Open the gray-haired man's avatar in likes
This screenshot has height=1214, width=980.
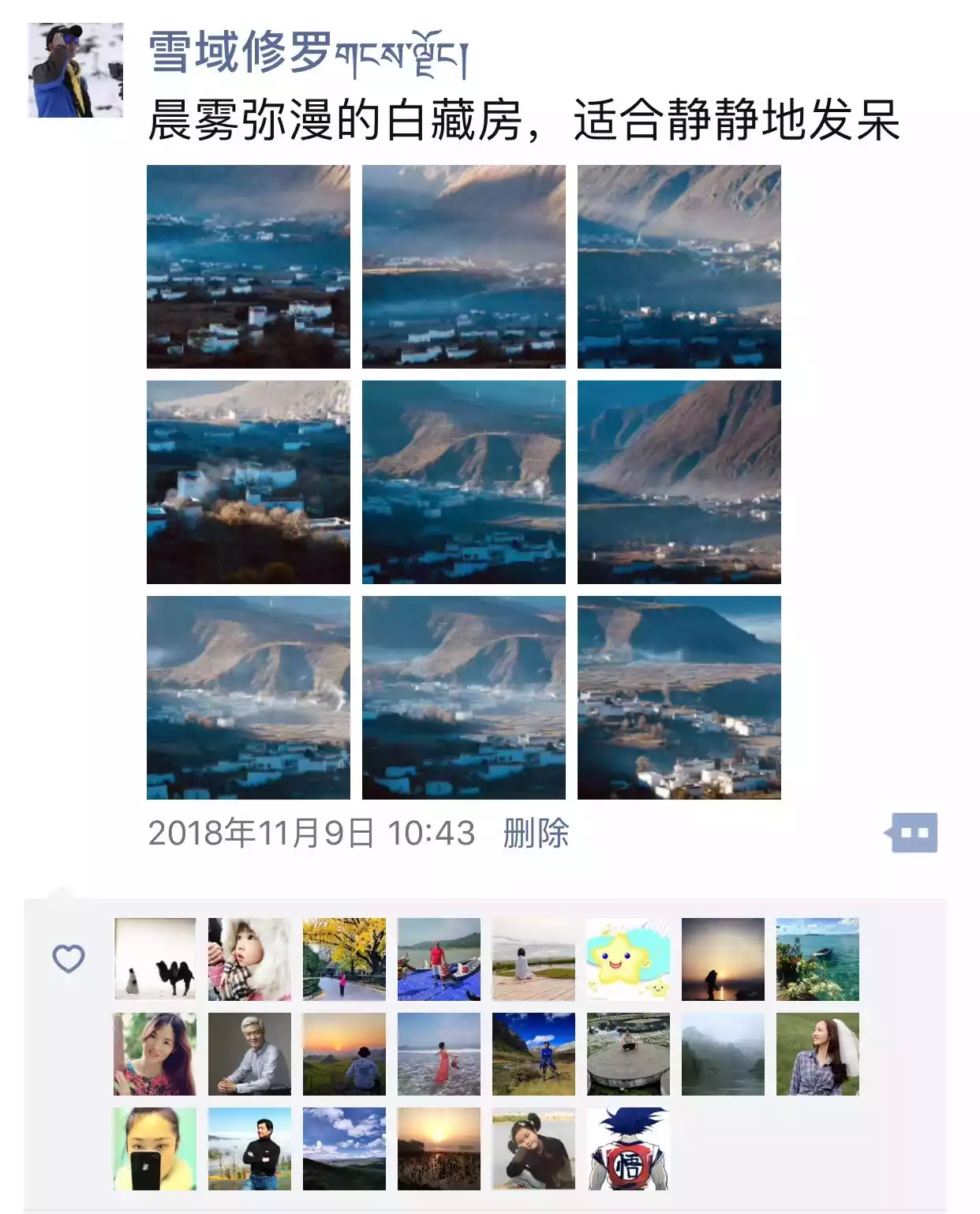tap(249, 1054)
